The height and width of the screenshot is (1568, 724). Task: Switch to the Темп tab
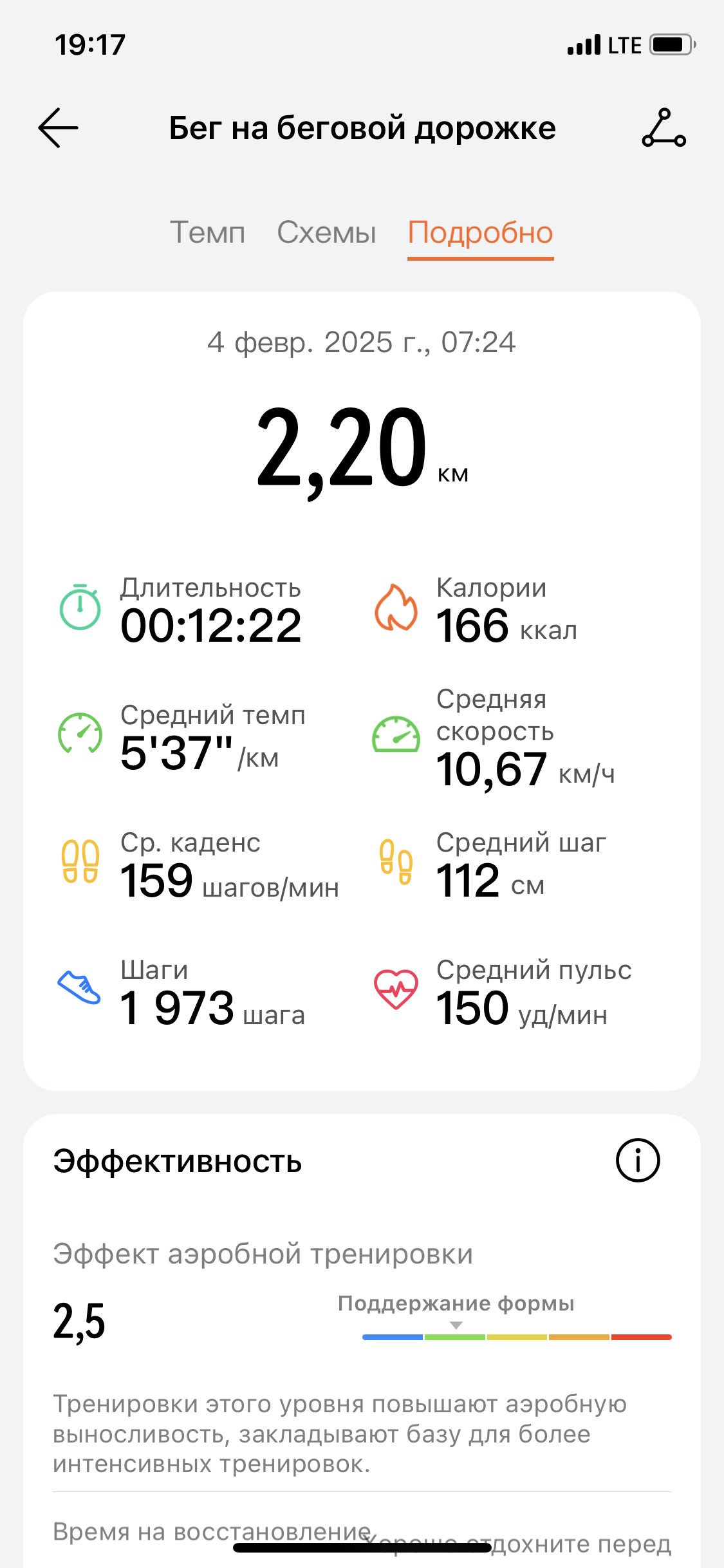pyautogui.click(x=208, y=232)
